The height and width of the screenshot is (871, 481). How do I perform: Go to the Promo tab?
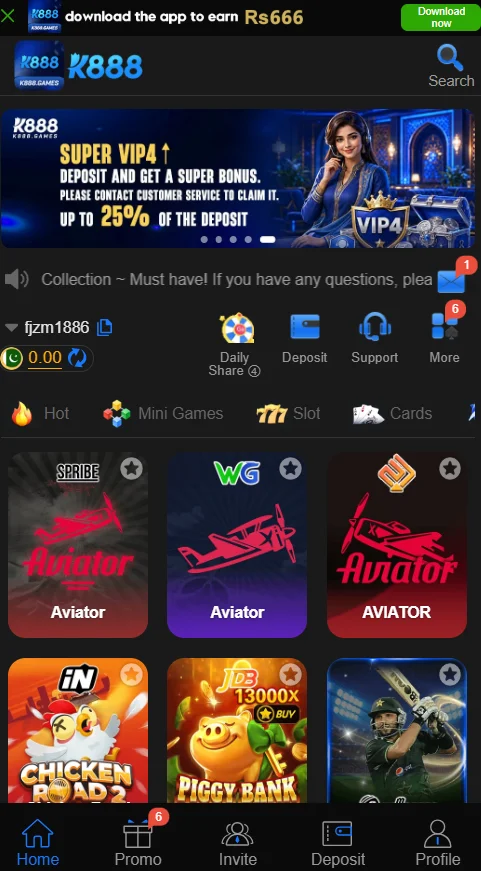click(138, 843)
